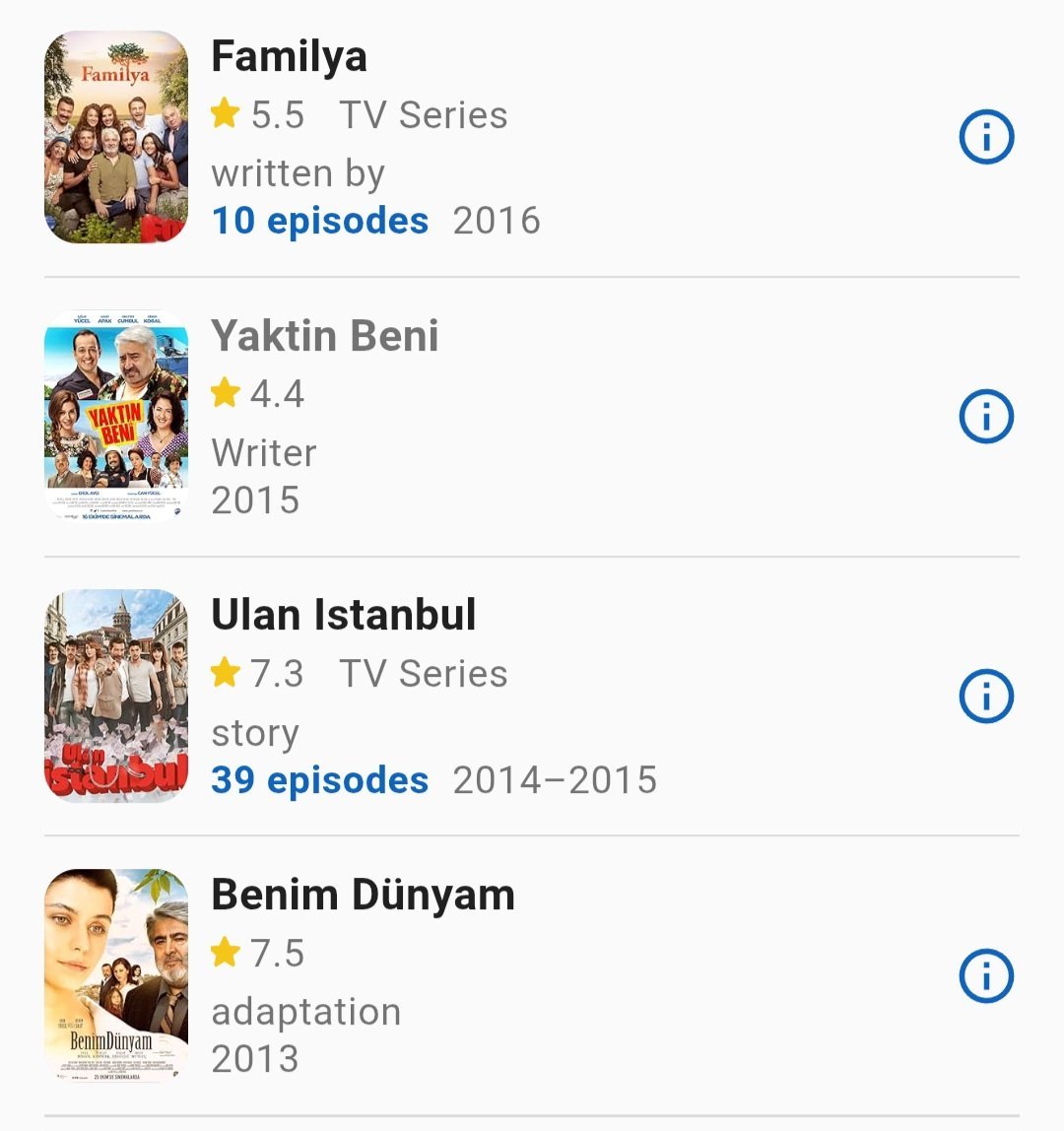The width and height of the screenshot is (1064, 1131).
Task: Open the info icon for Familya
Action: 986,138
